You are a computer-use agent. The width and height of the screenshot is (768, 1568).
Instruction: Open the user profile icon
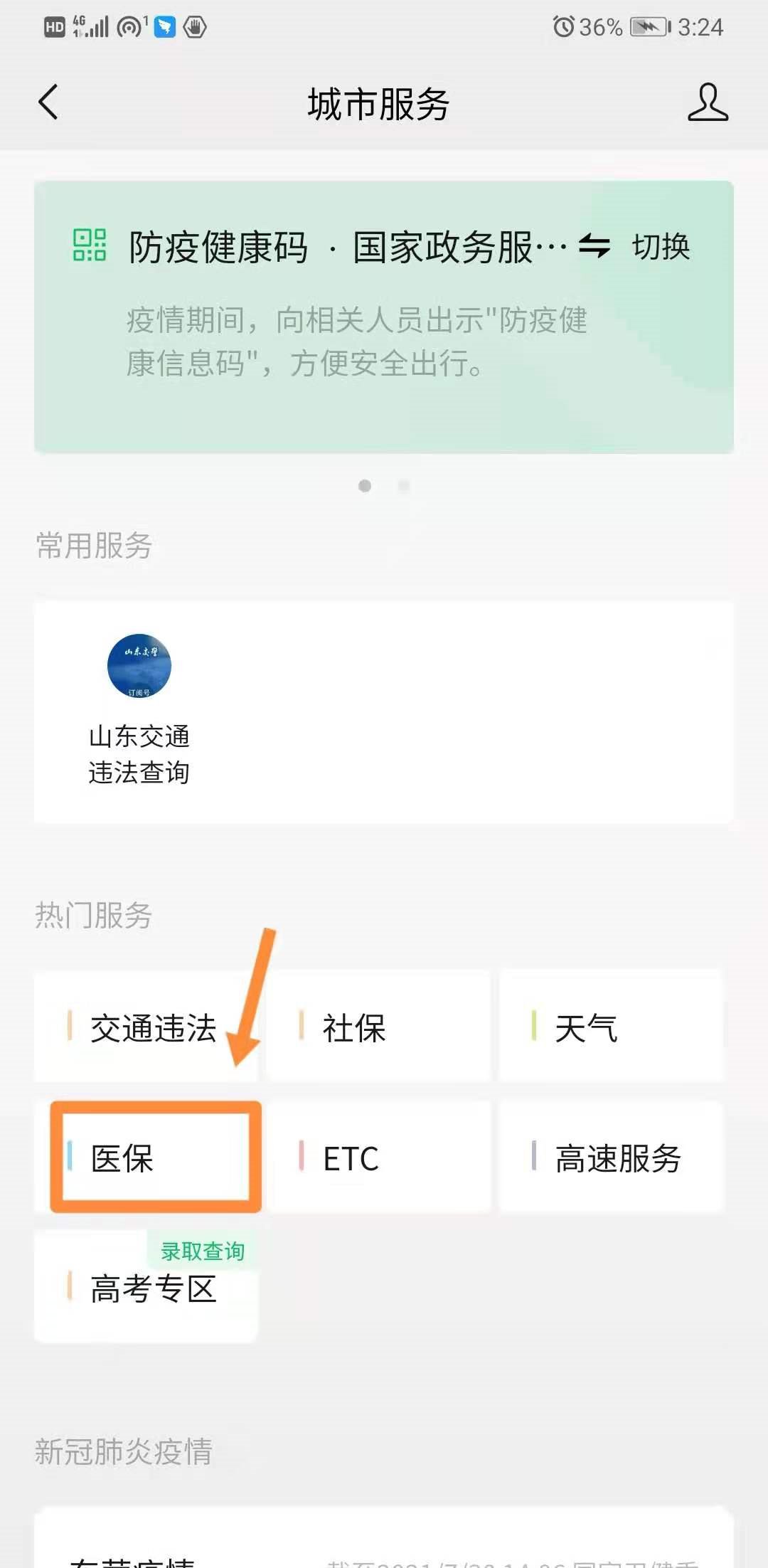click(x=708, y=102)
